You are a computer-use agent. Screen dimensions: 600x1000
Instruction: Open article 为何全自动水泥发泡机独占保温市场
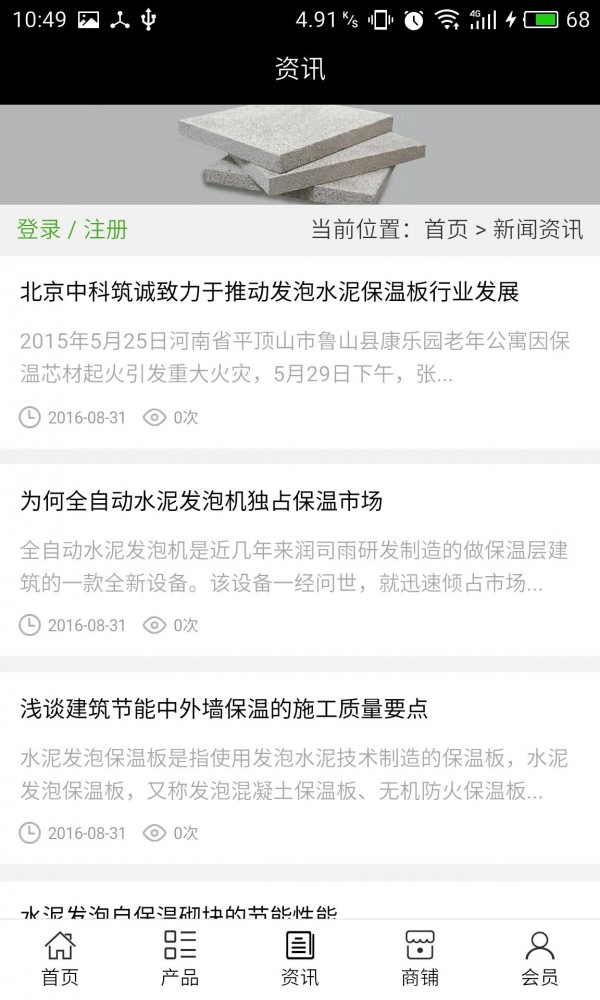[202, 501]
